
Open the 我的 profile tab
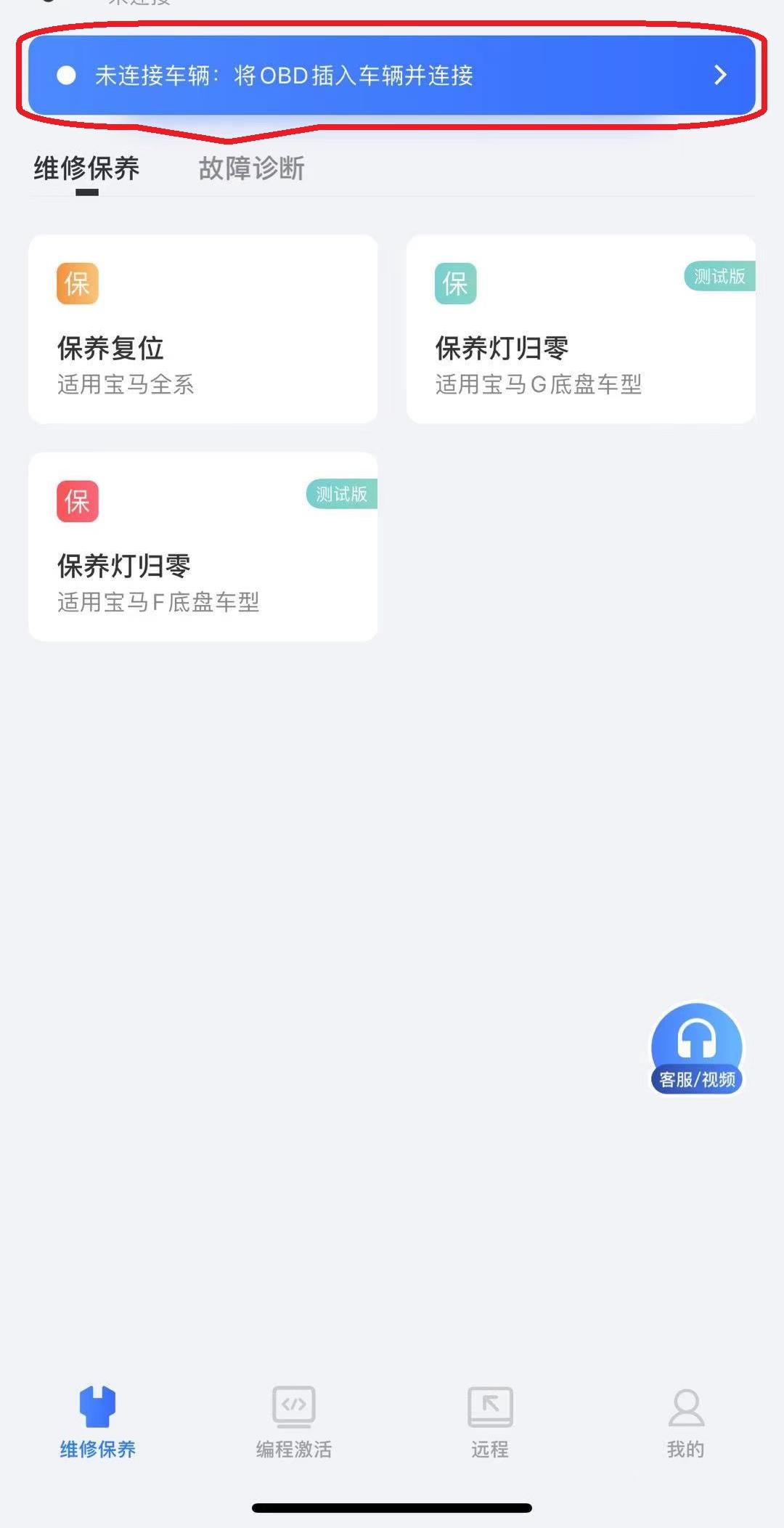pos(685,1422)
